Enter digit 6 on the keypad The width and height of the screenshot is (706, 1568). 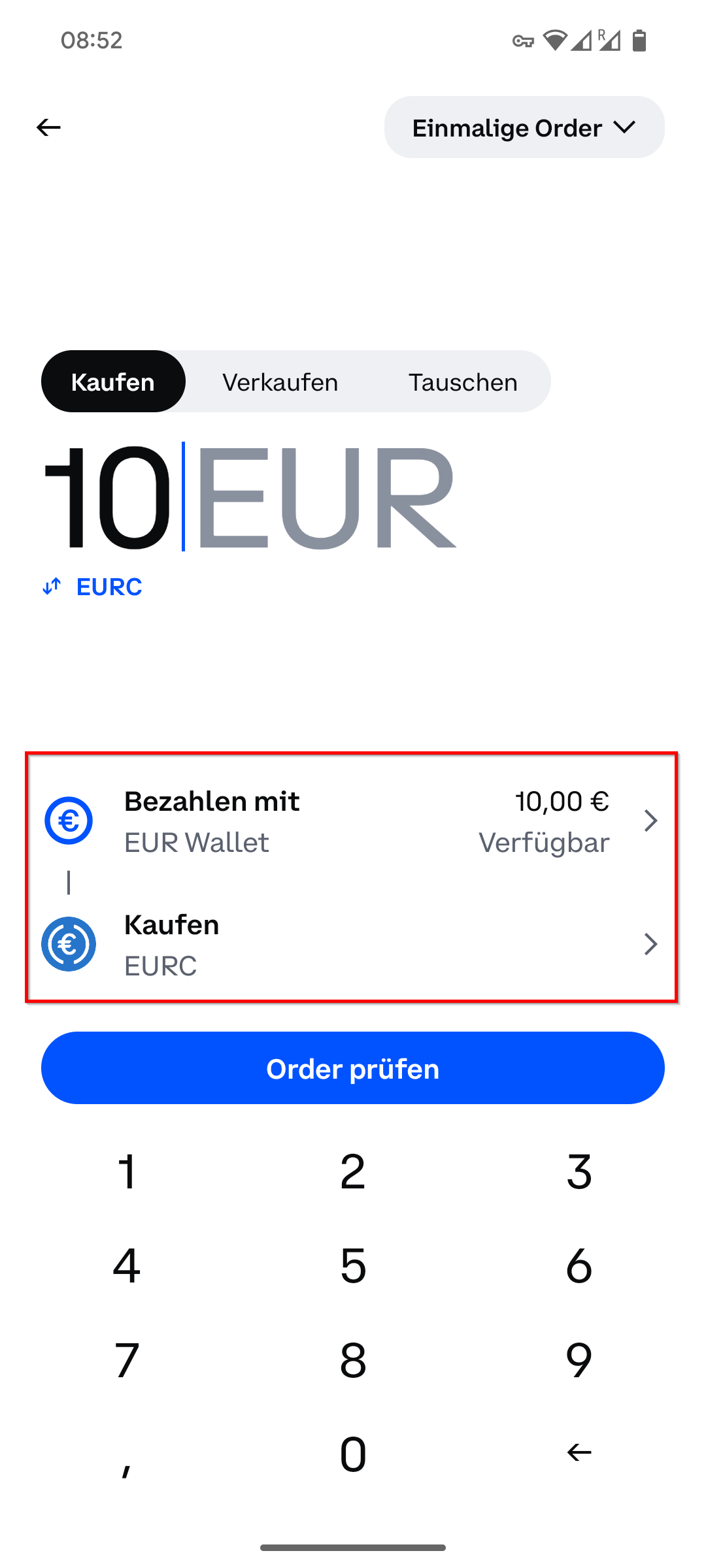pyautogui.click(x=579, y=1266)
